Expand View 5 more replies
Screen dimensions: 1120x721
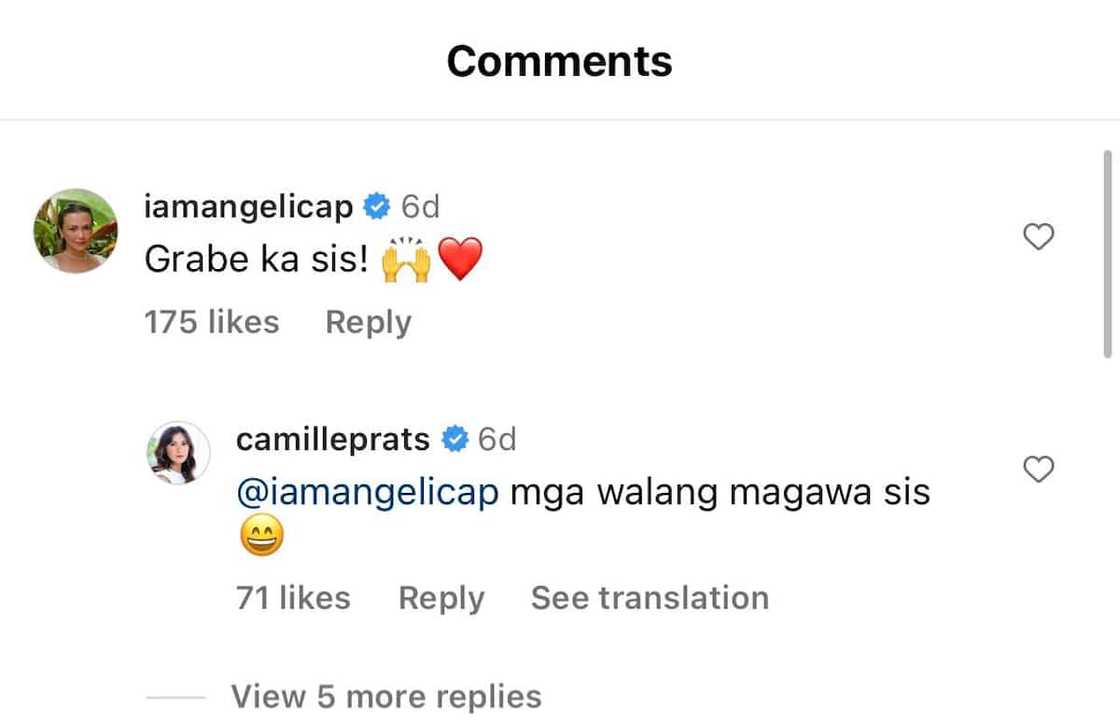tap(386, 696)
